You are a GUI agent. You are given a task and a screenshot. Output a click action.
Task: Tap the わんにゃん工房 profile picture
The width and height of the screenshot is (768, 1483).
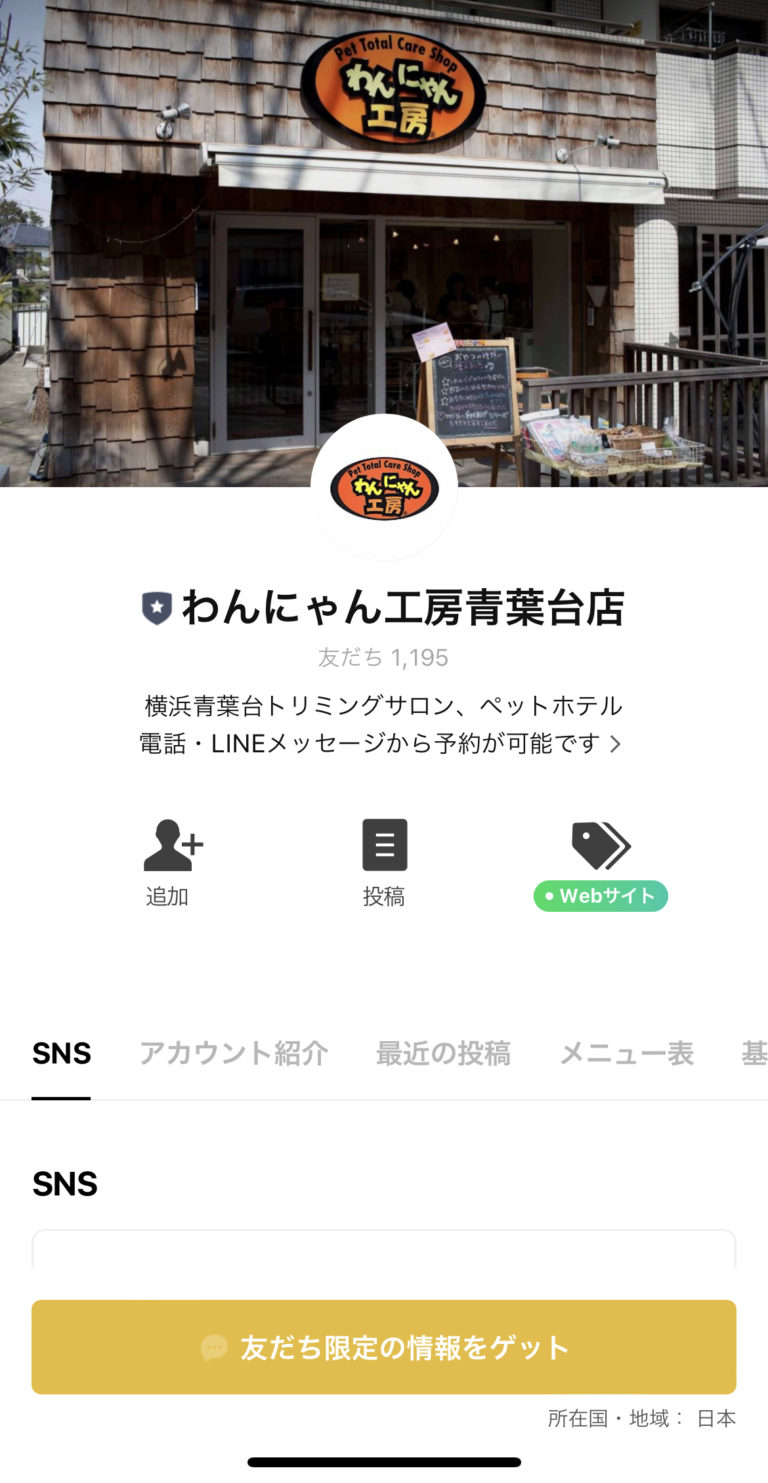point(384,487)
